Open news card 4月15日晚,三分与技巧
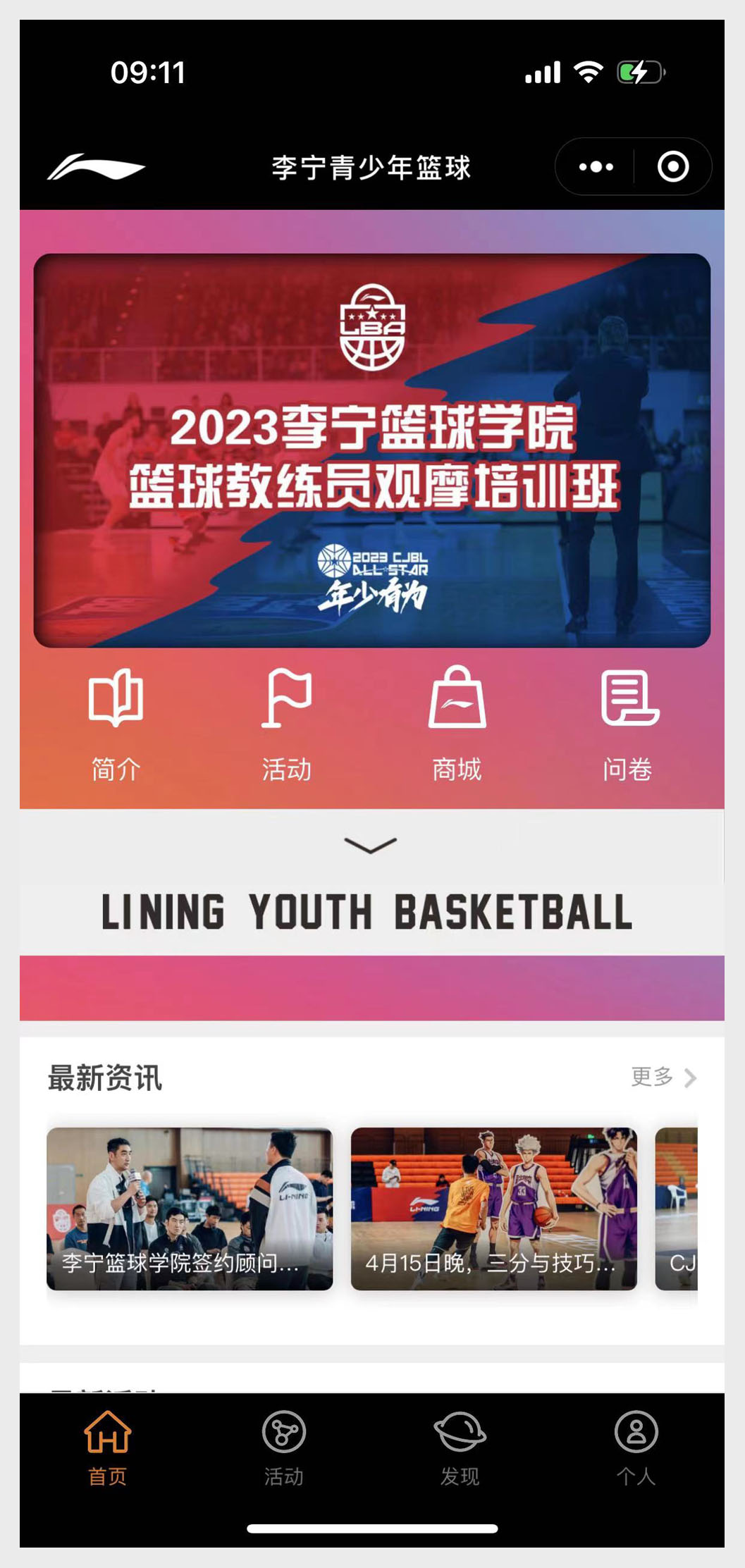The image size is (745, 1568). 494,1209
